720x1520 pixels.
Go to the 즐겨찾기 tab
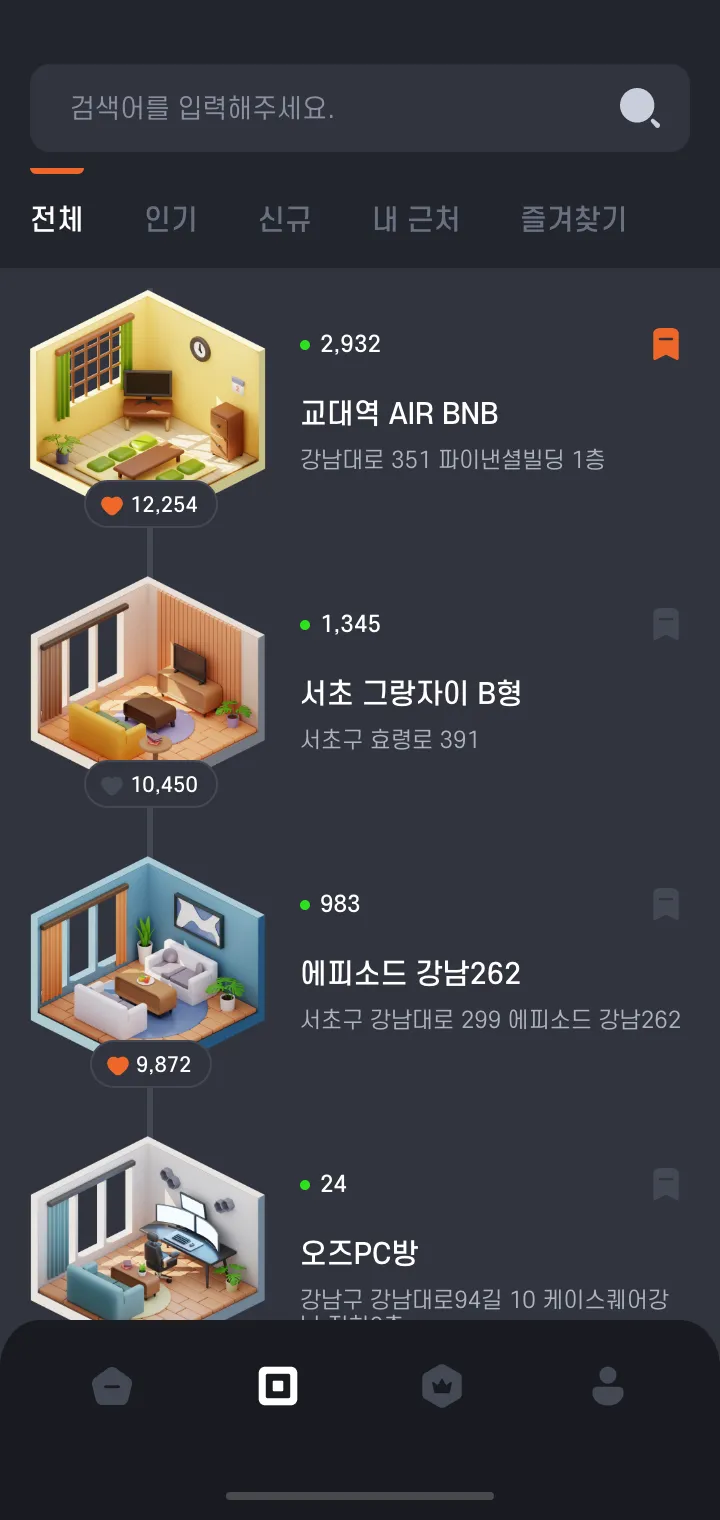click(x=573, y=218)
